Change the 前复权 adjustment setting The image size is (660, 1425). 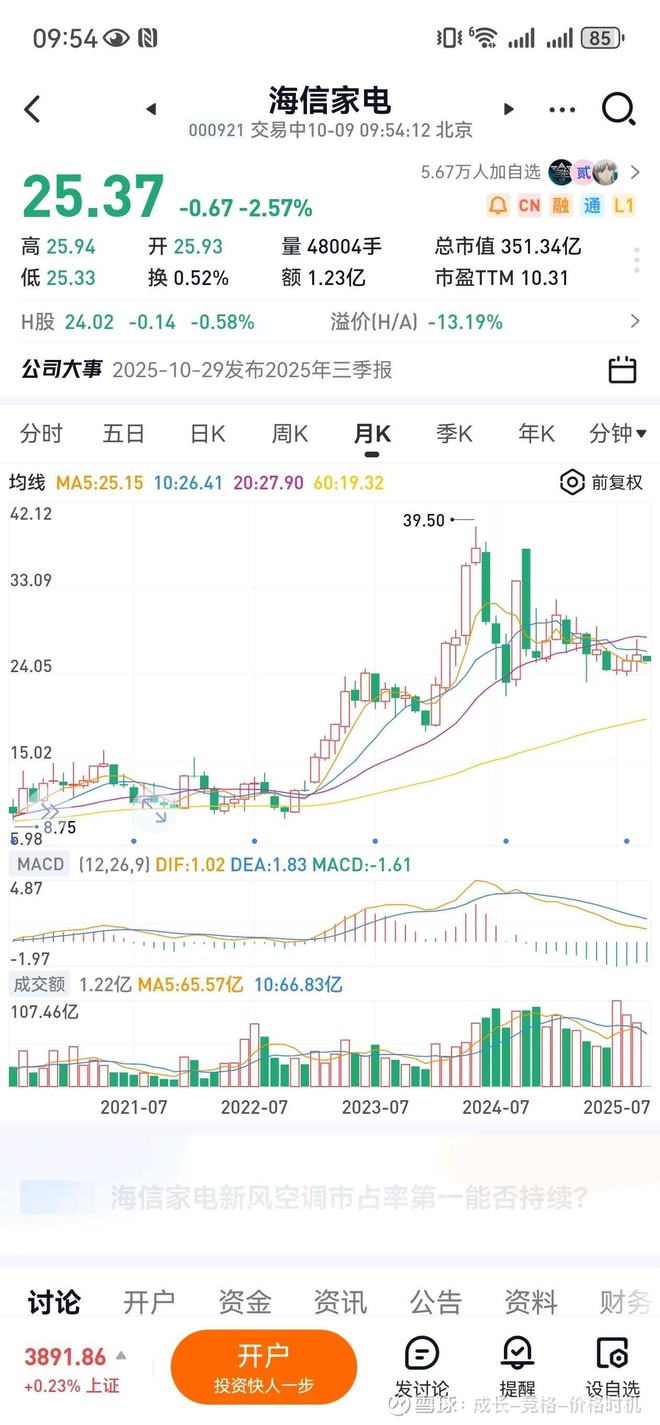pyautogui.click(x=602, y=483)
